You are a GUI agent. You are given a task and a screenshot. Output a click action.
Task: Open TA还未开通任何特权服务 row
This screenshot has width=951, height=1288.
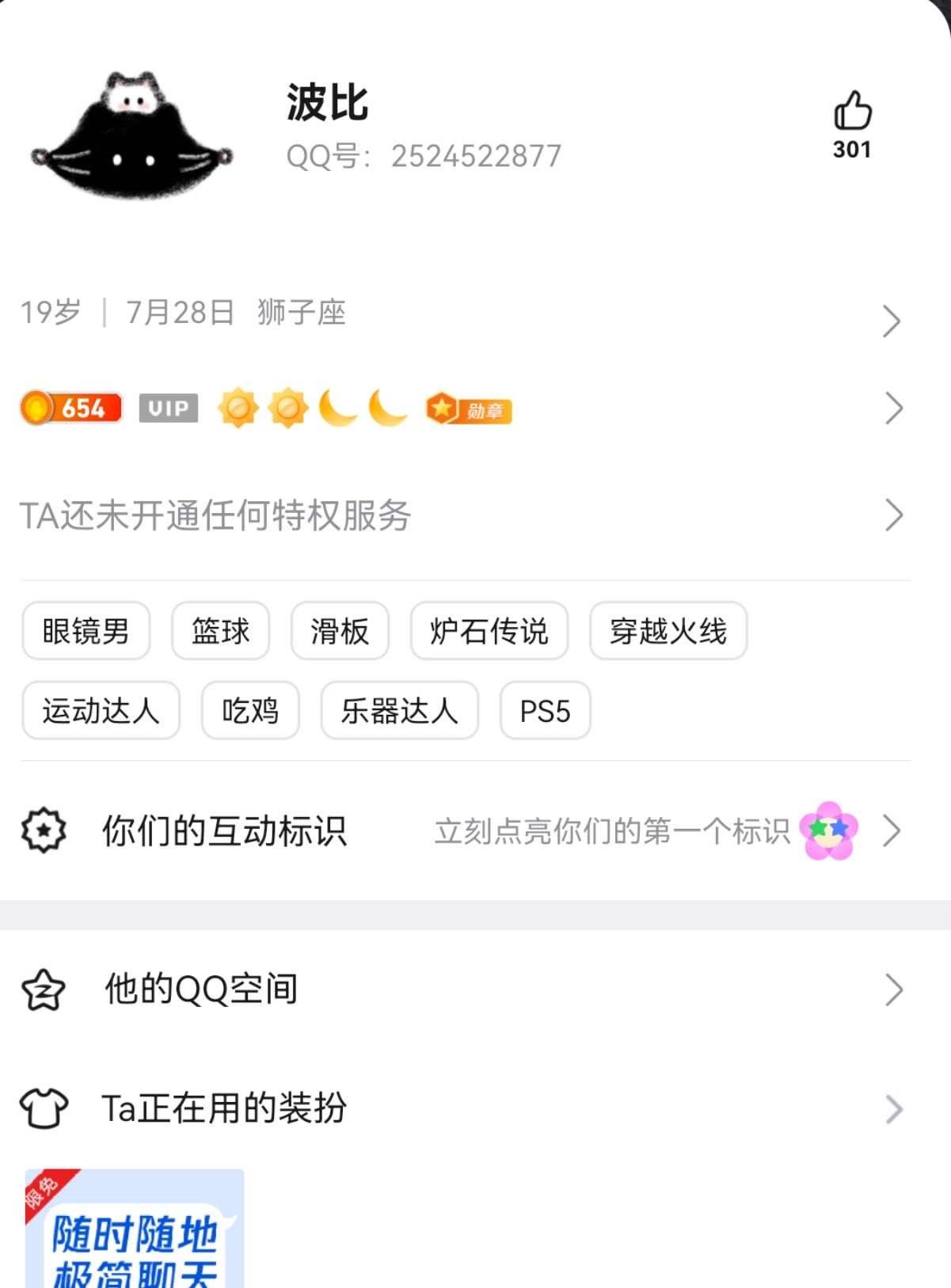click(x=459, y=515)
